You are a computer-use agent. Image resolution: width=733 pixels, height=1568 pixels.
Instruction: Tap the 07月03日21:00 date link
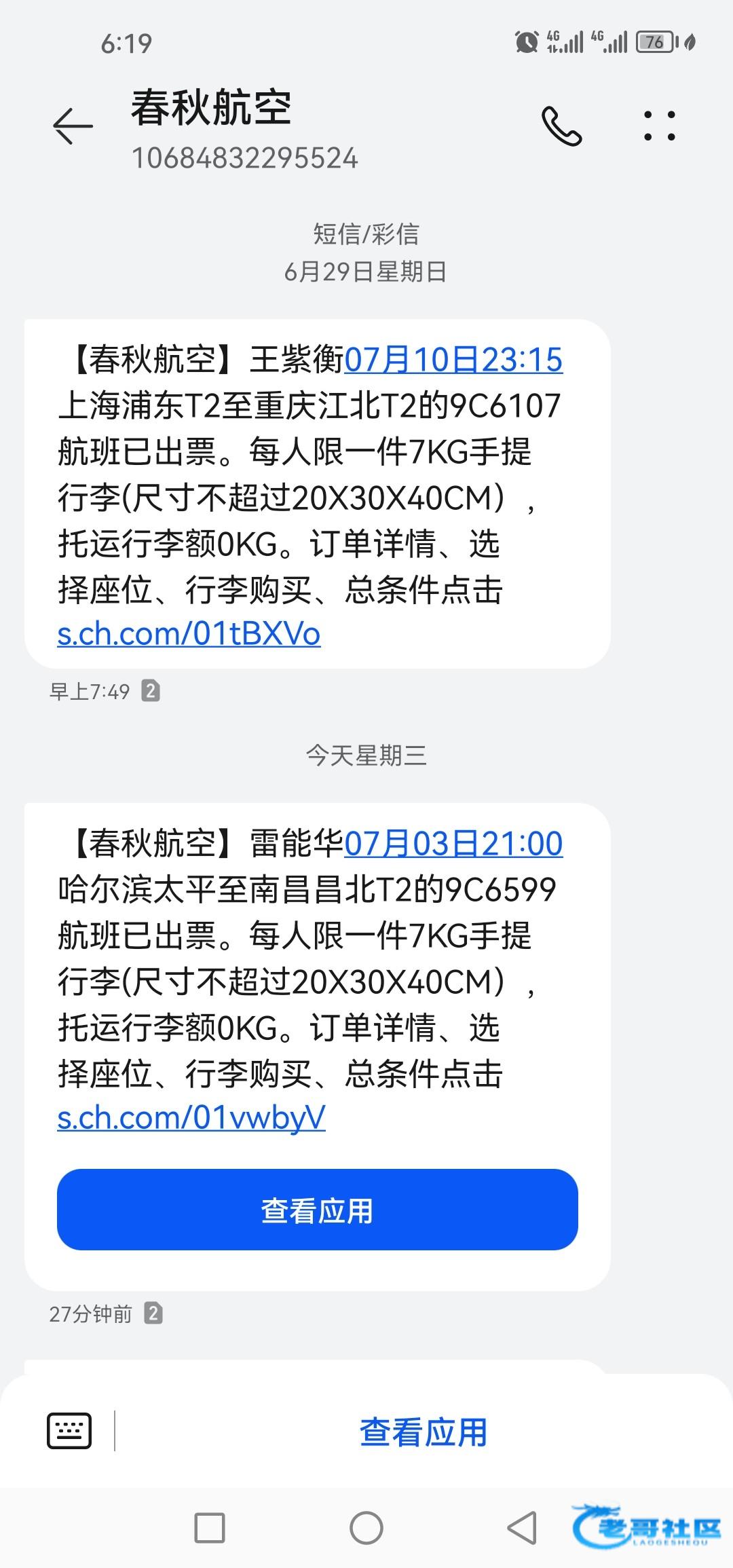[x=453, y=844]
